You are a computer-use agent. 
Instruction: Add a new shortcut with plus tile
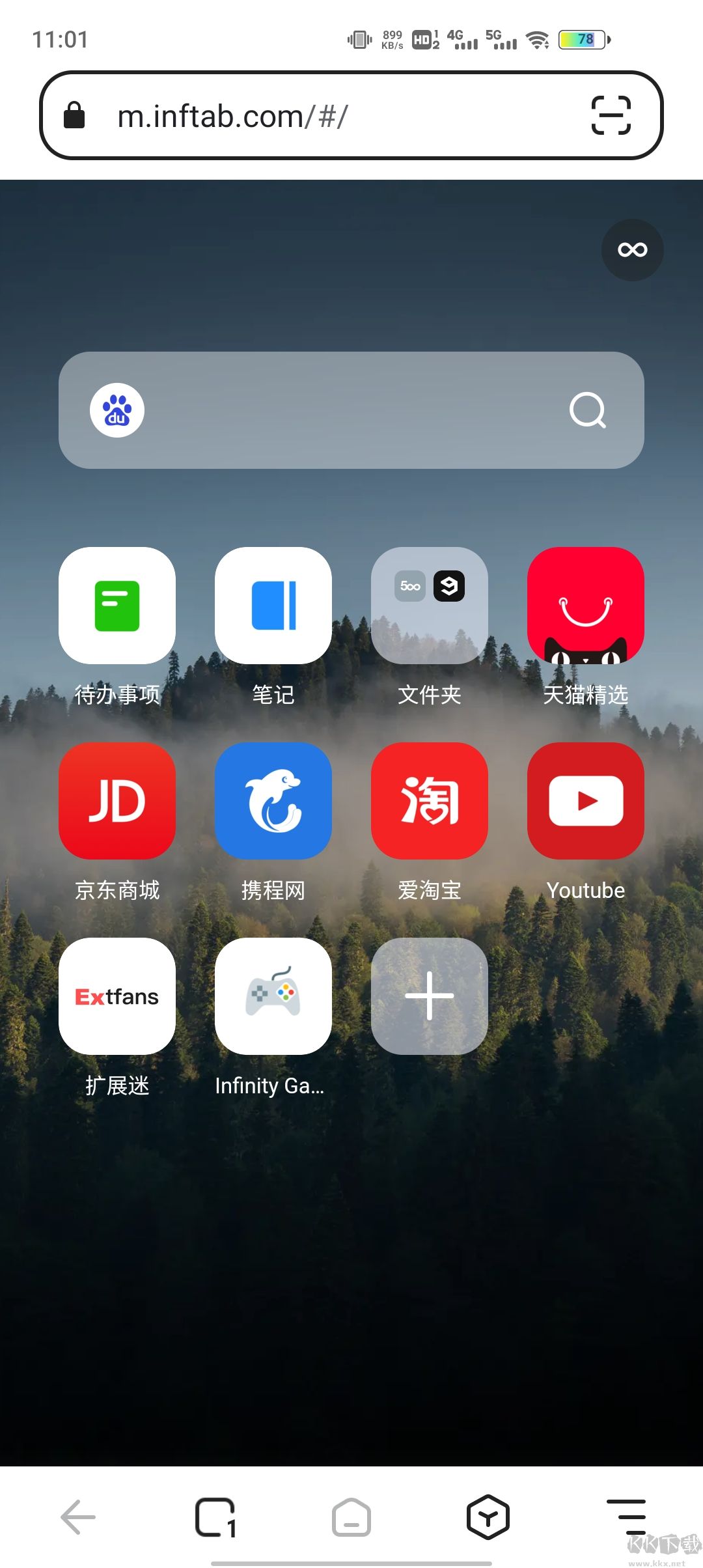(x=429, y=996)
